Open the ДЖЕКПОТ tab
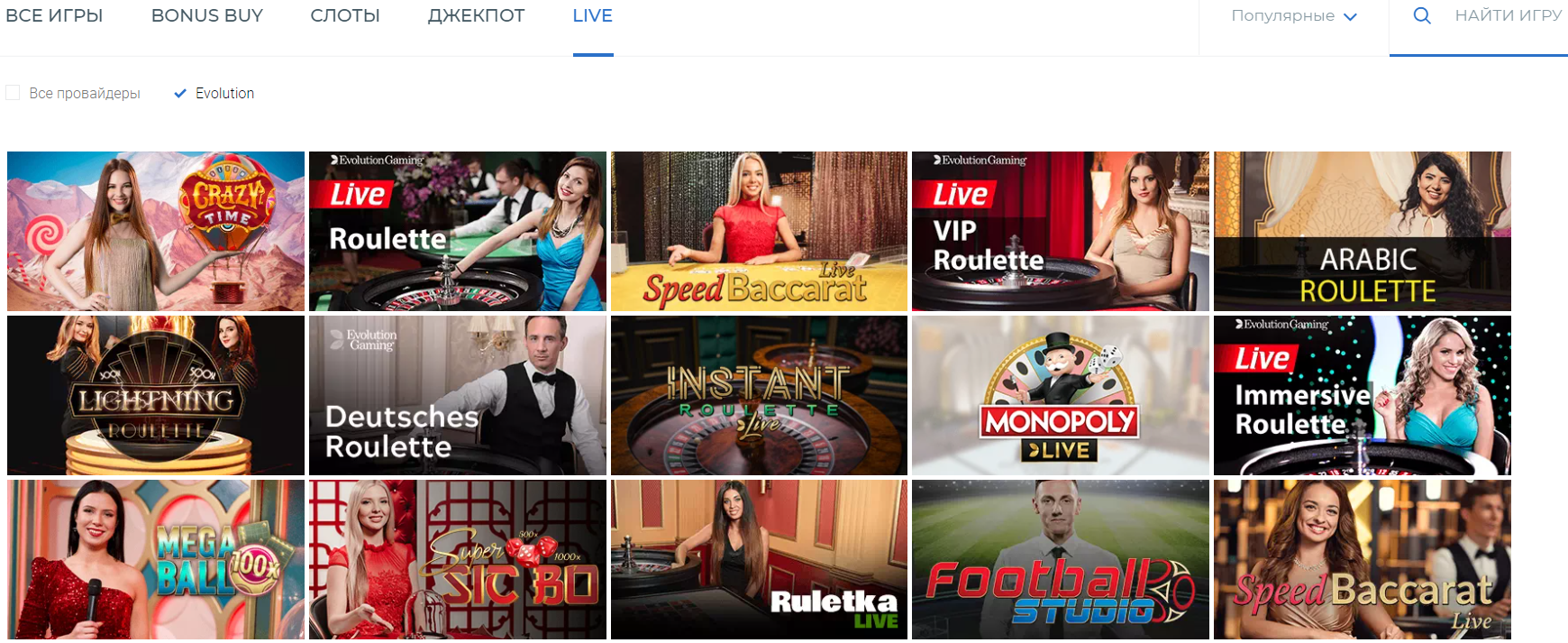The image size is (1568, 643). (x=476, y=16)
